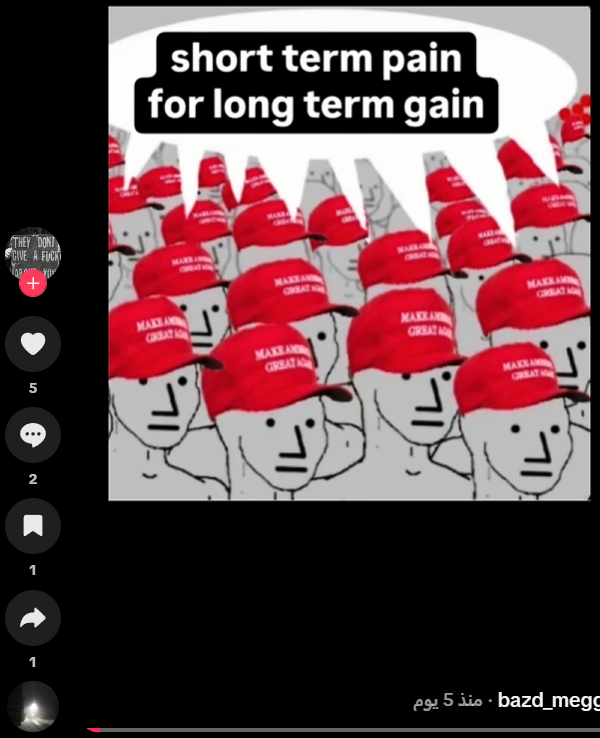Open the sound disc at the bottom

pos(33,706)
